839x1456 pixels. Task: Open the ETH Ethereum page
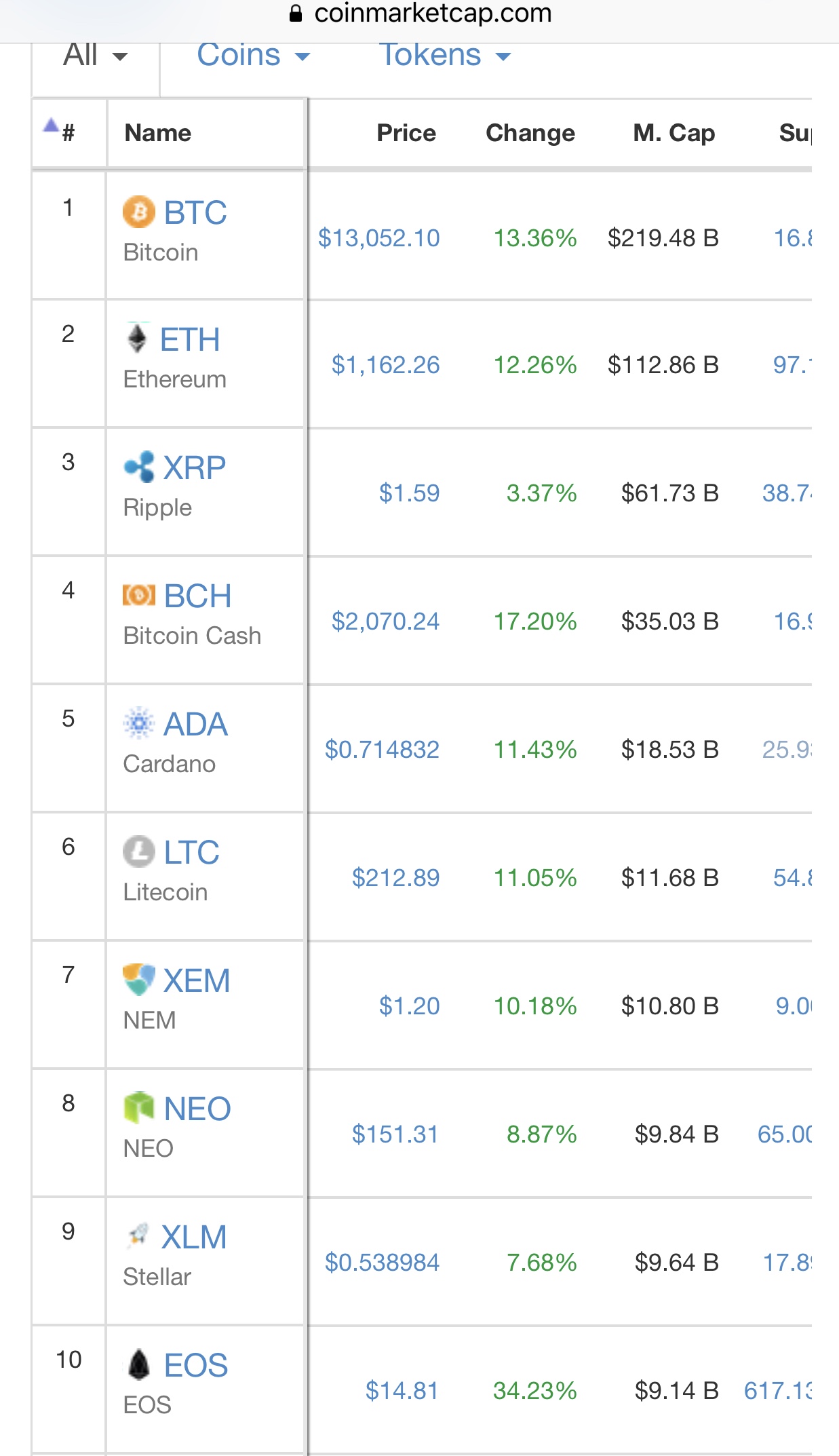190,339
